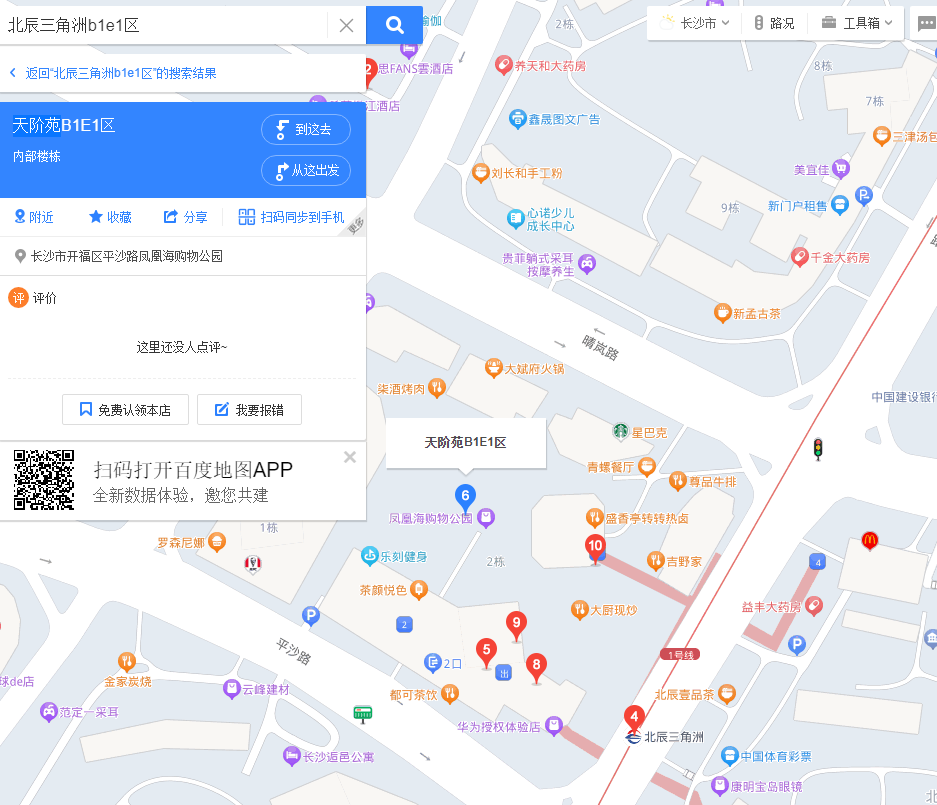Viewport: 937px width, 805px height.
Task: Tap the search box containing 北辰三角洲b1e1区
Action: click(x=165, y=25)
